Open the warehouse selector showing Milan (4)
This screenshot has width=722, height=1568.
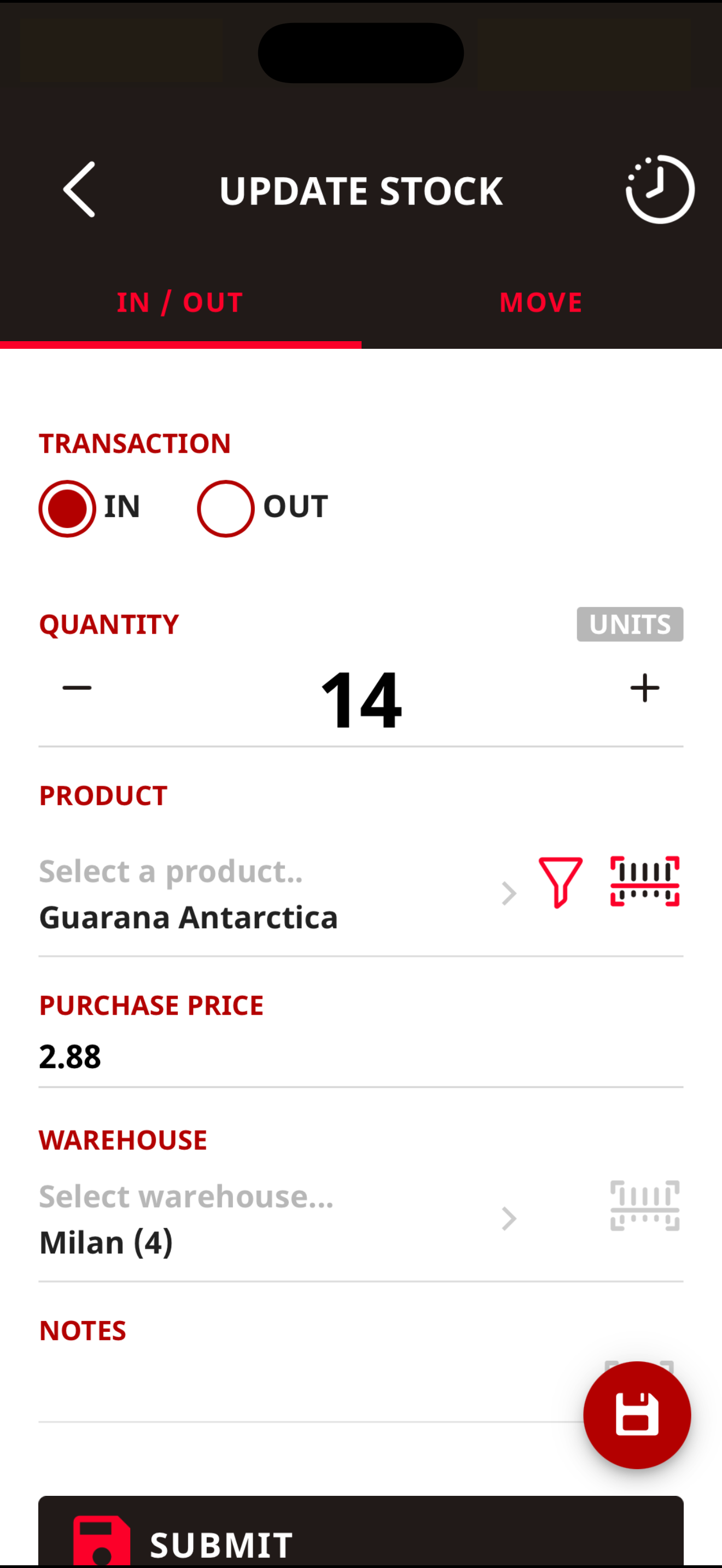coord(277,1219)
